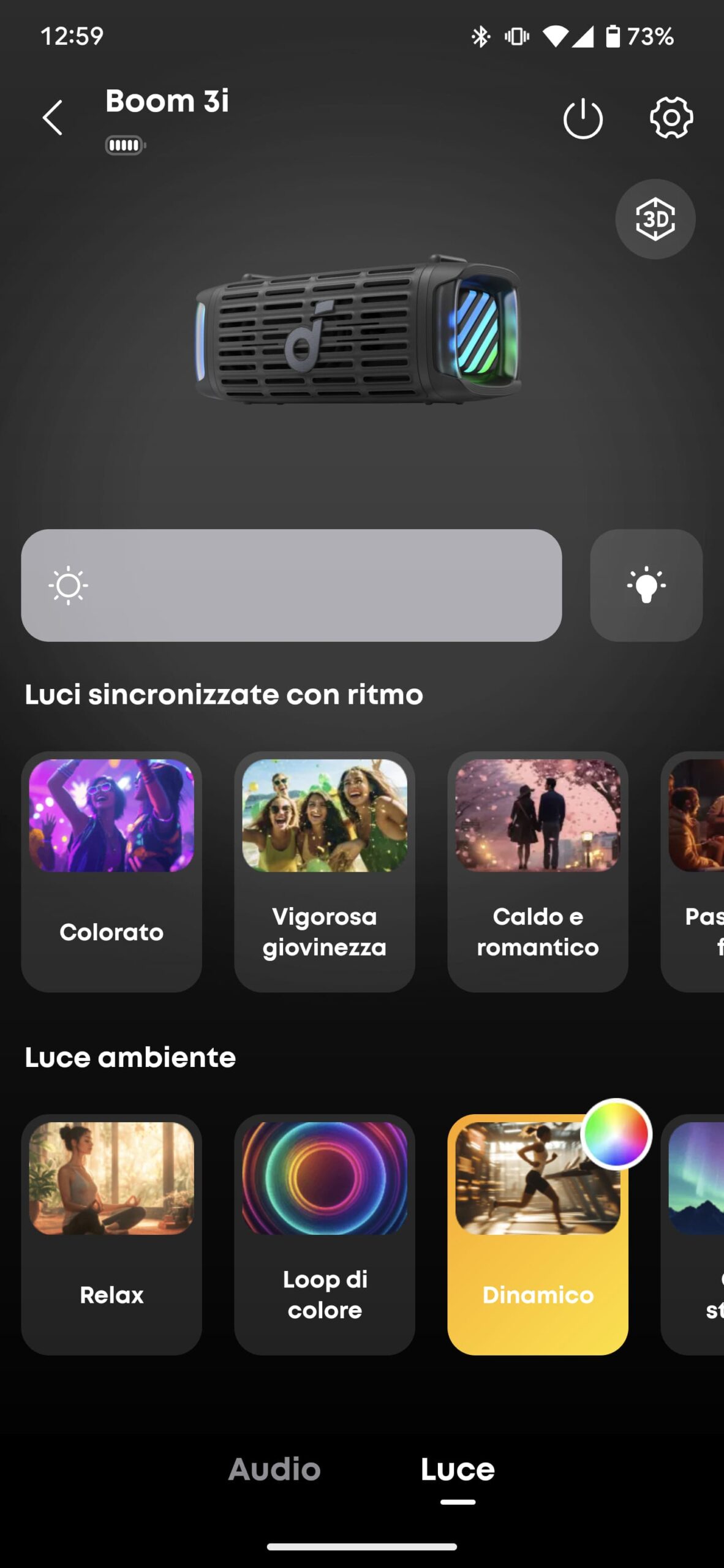The height and width of the screenshot is (1568, 724).
Task: Tap the brightness slider bar
Action: click(291, 585)
